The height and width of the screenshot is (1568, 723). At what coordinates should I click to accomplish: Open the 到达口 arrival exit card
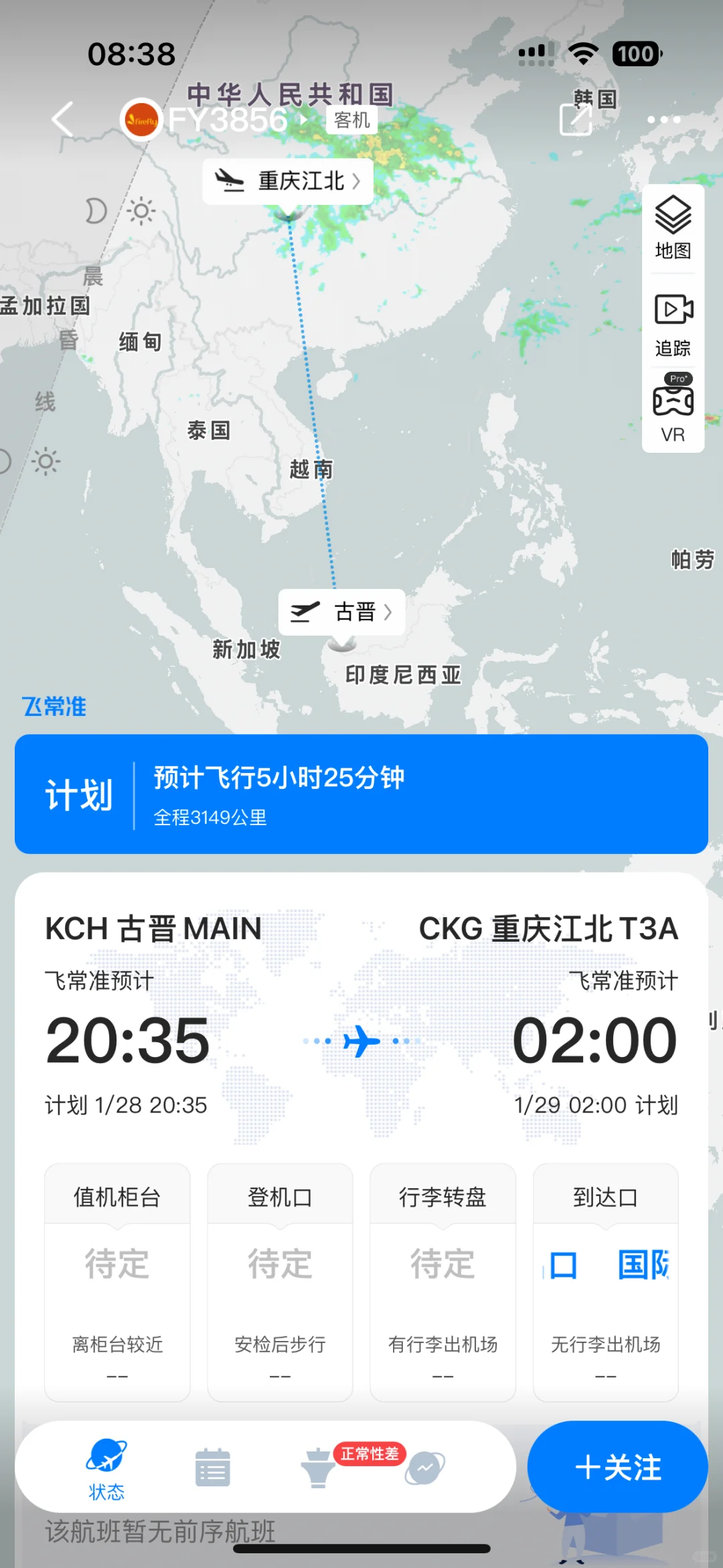click(605, 1281)
